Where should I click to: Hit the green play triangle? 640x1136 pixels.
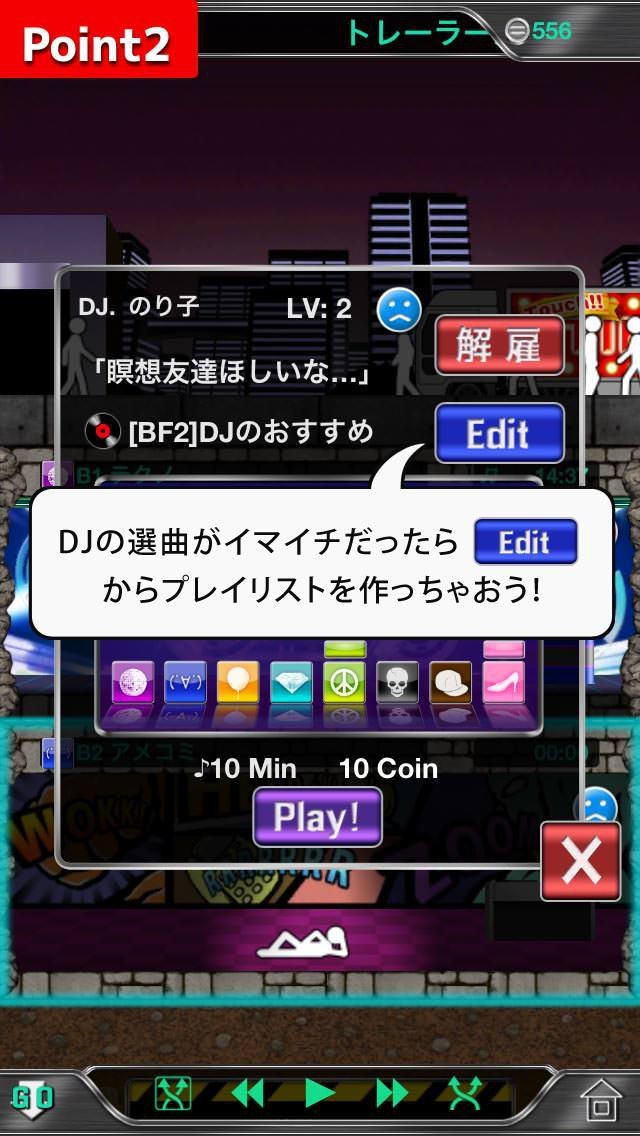320,1094
